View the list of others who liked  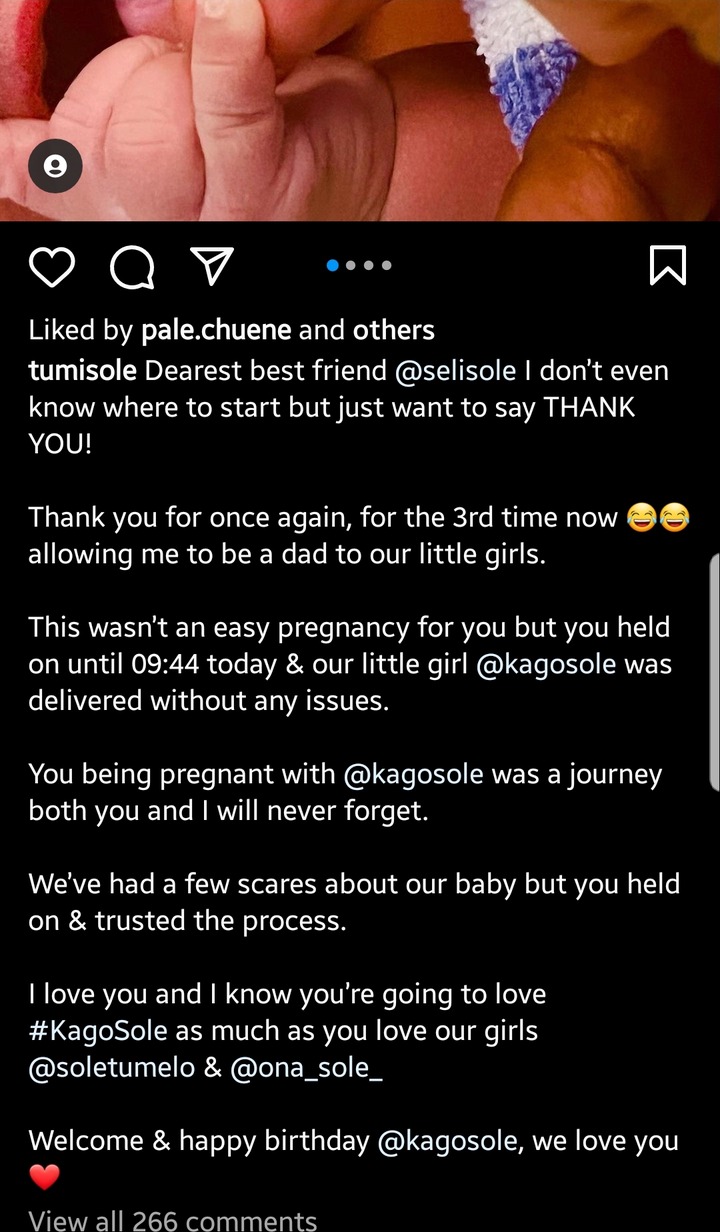click(394, 330)
